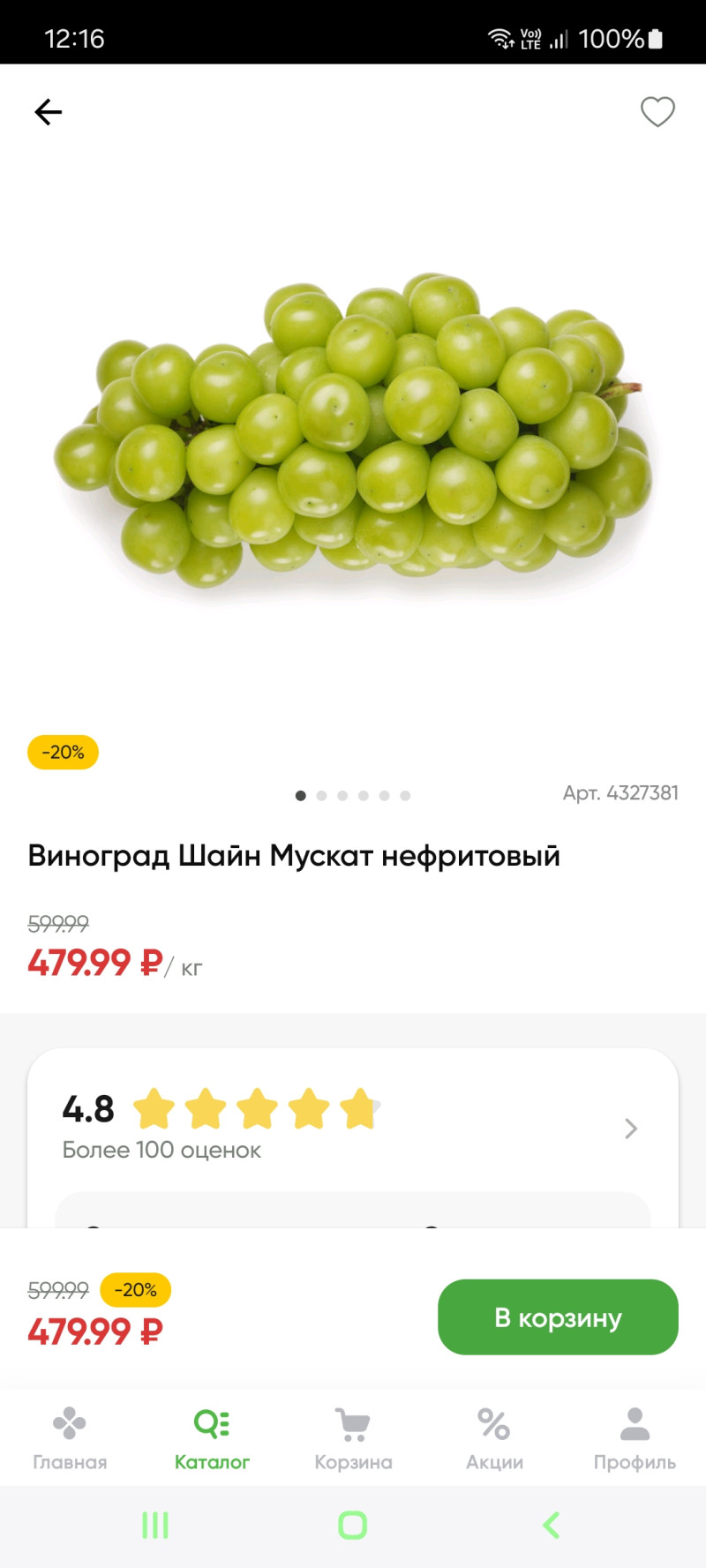The image size is (706, 1568).
Task: Add product to cart with В корзину
Action: tap(558, 1317)
